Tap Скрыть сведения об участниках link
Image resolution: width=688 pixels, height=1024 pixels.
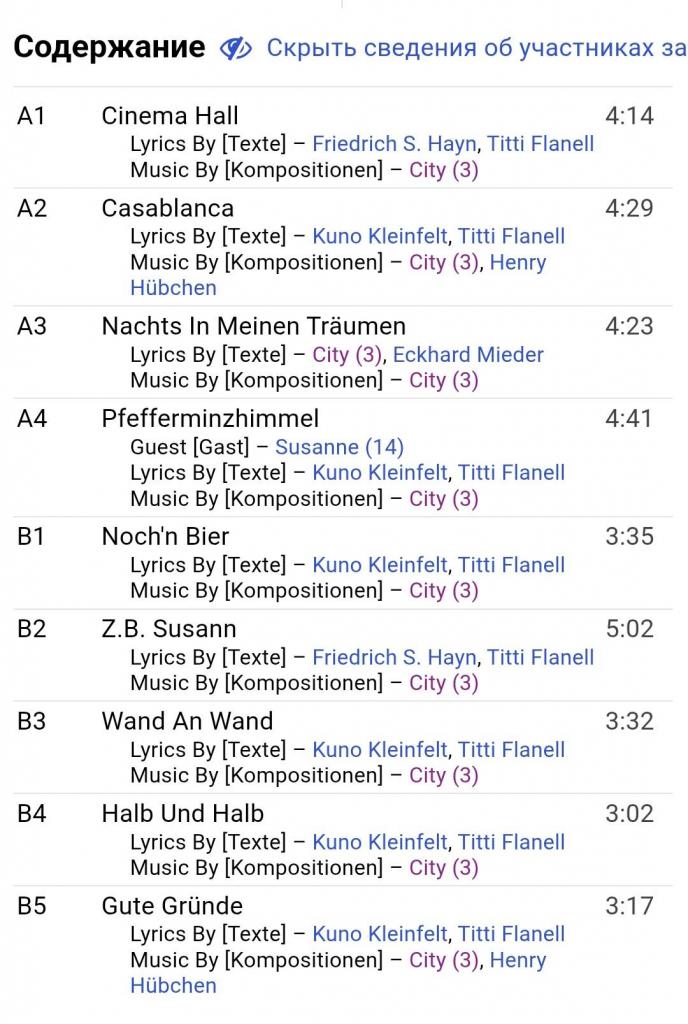tap(470, 48)
